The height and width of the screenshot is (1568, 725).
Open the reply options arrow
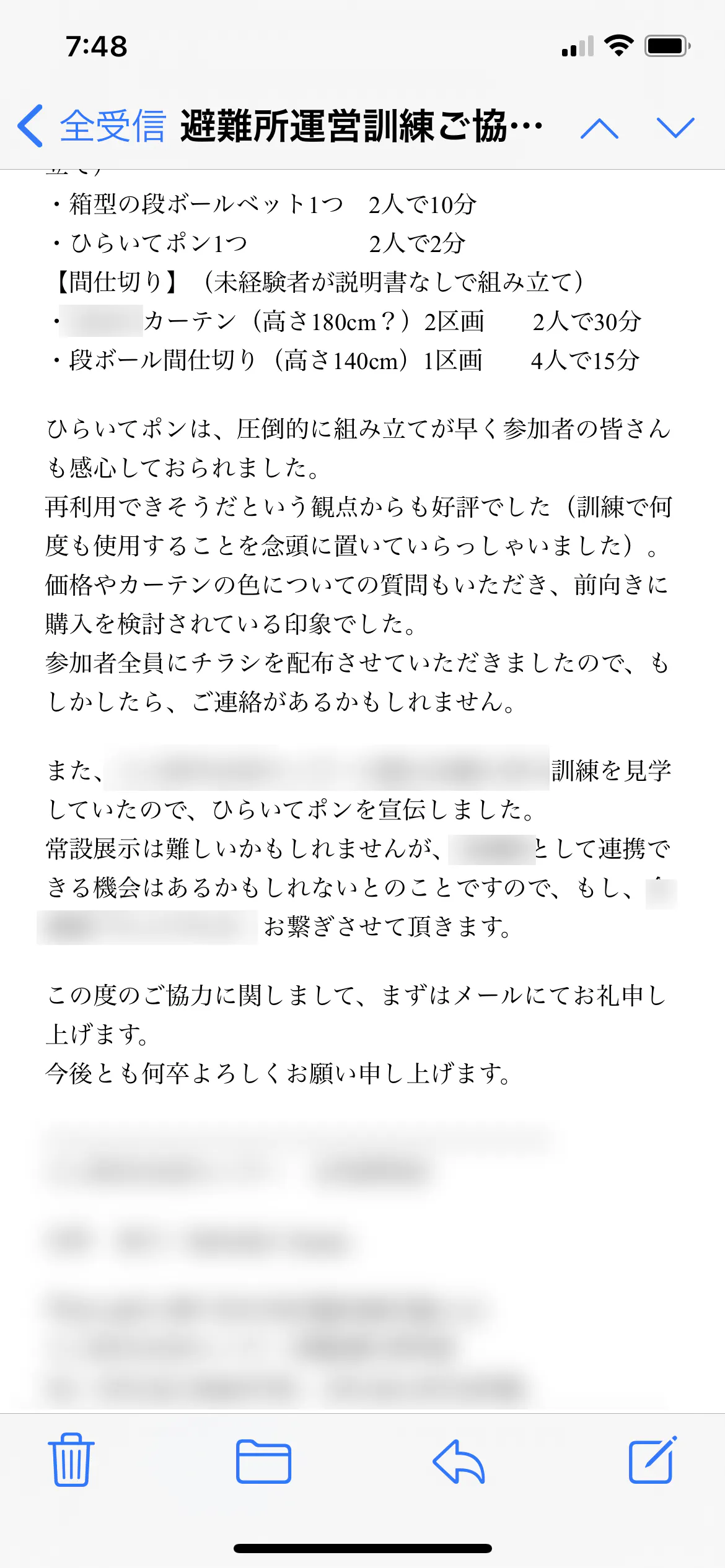pos(459,1461)
